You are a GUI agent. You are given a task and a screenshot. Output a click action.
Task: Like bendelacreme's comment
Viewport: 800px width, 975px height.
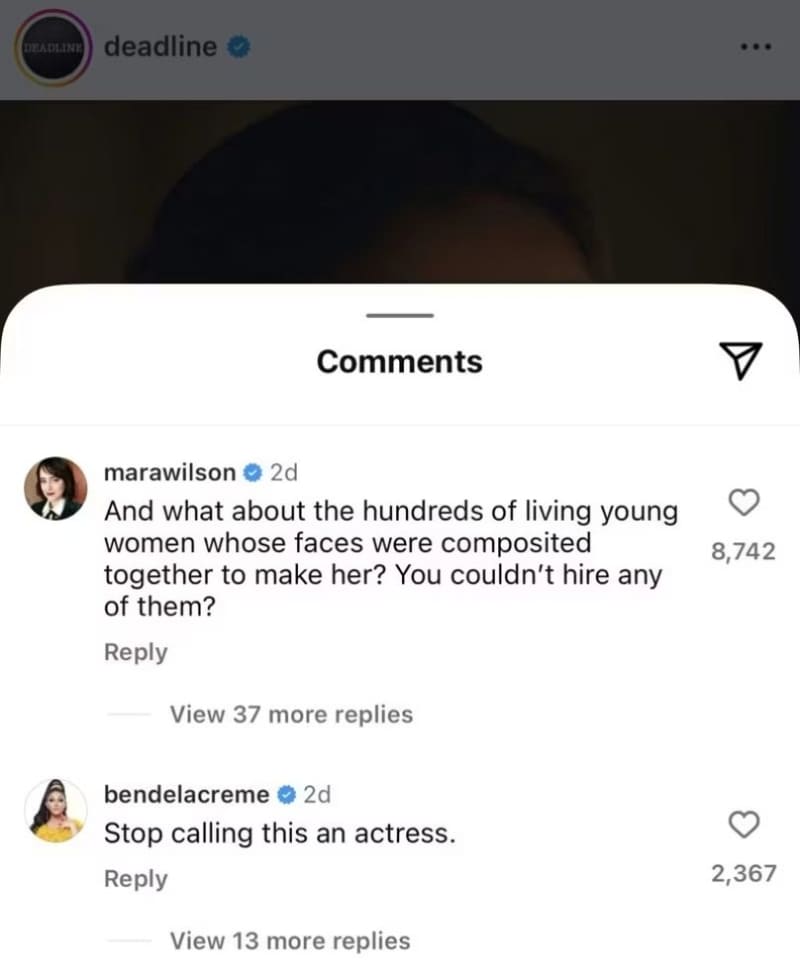coord(742,825)
